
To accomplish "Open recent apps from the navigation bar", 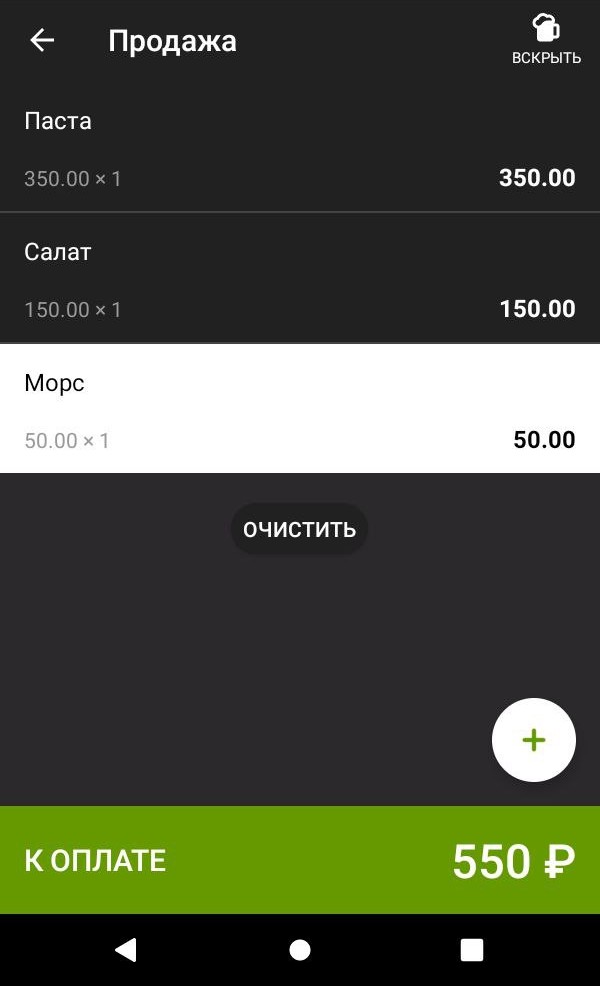I will (x=471, y=950).
